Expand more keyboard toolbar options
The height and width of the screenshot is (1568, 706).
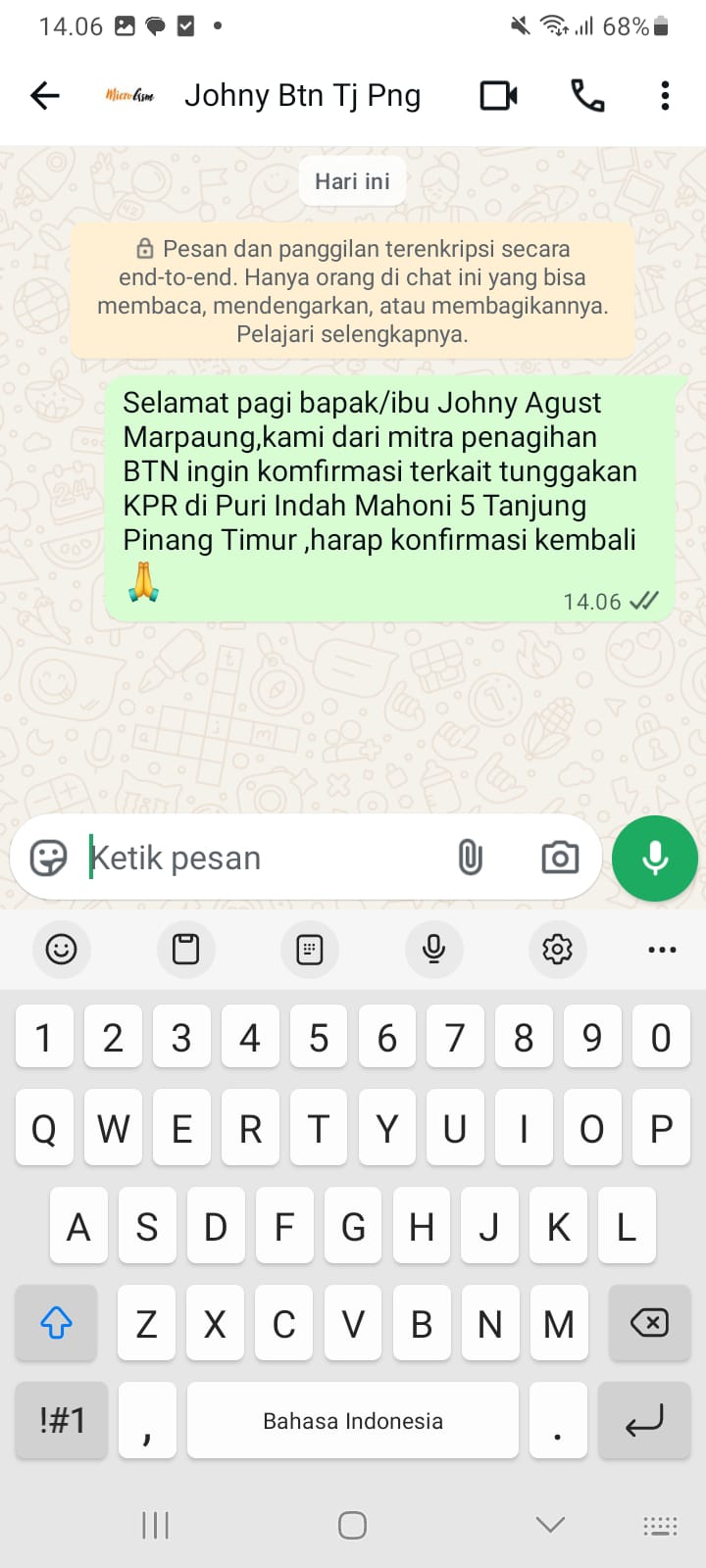coord(662,949)
